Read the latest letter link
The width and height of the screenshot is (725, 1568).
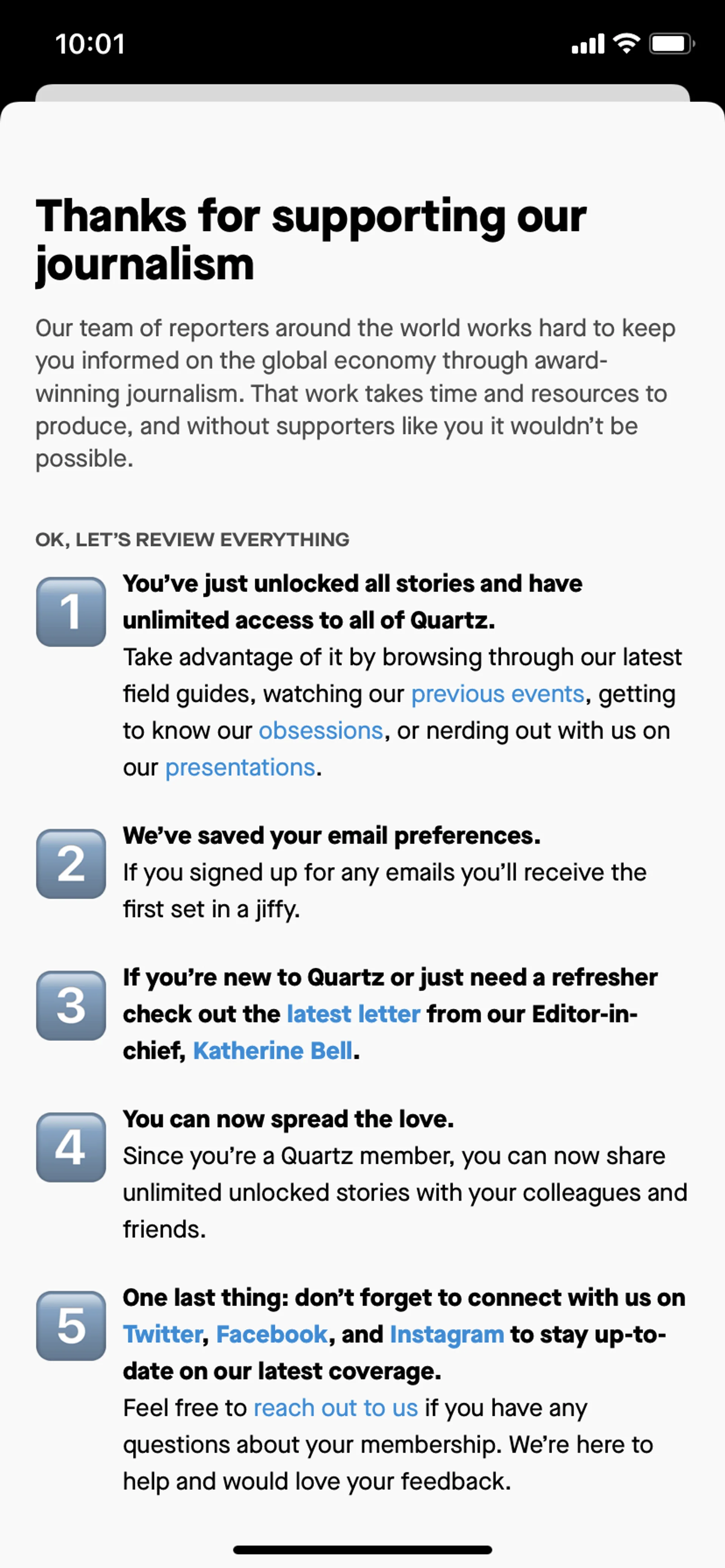point(353,1014)
